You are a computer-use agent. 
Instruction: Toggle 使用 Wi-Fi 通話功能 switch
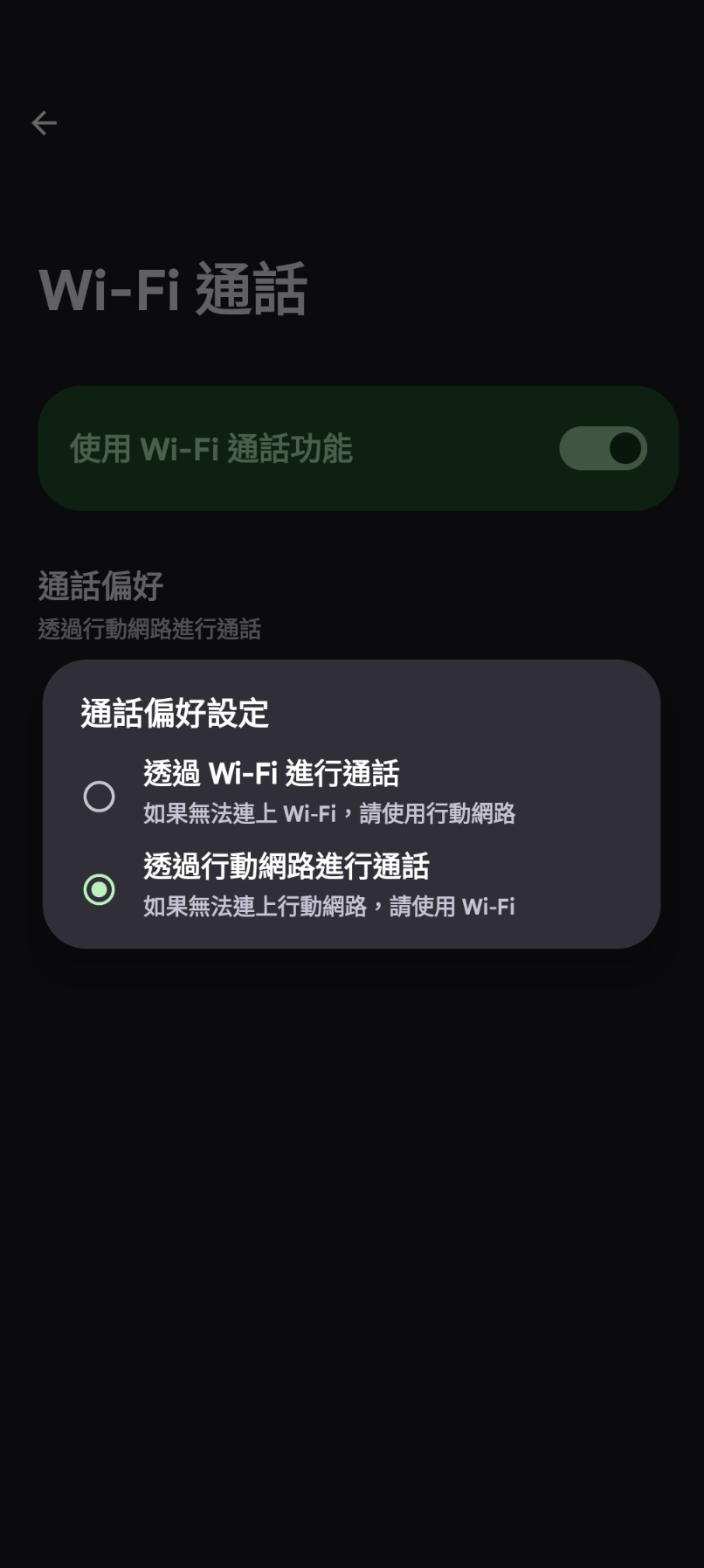(602, 448)
